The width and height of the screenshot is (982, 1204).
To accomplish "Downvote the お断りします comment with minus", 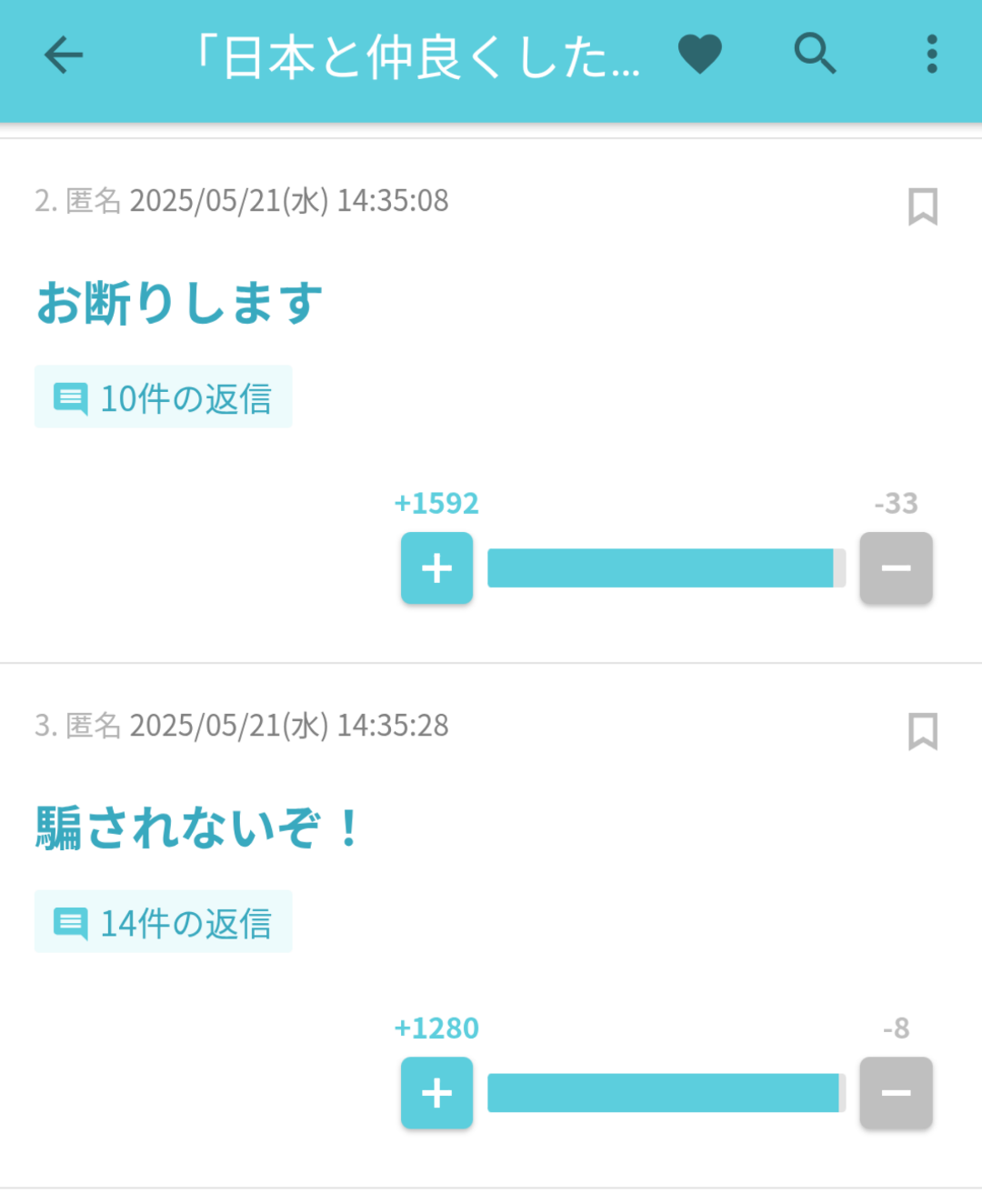I will pos(896,568).
